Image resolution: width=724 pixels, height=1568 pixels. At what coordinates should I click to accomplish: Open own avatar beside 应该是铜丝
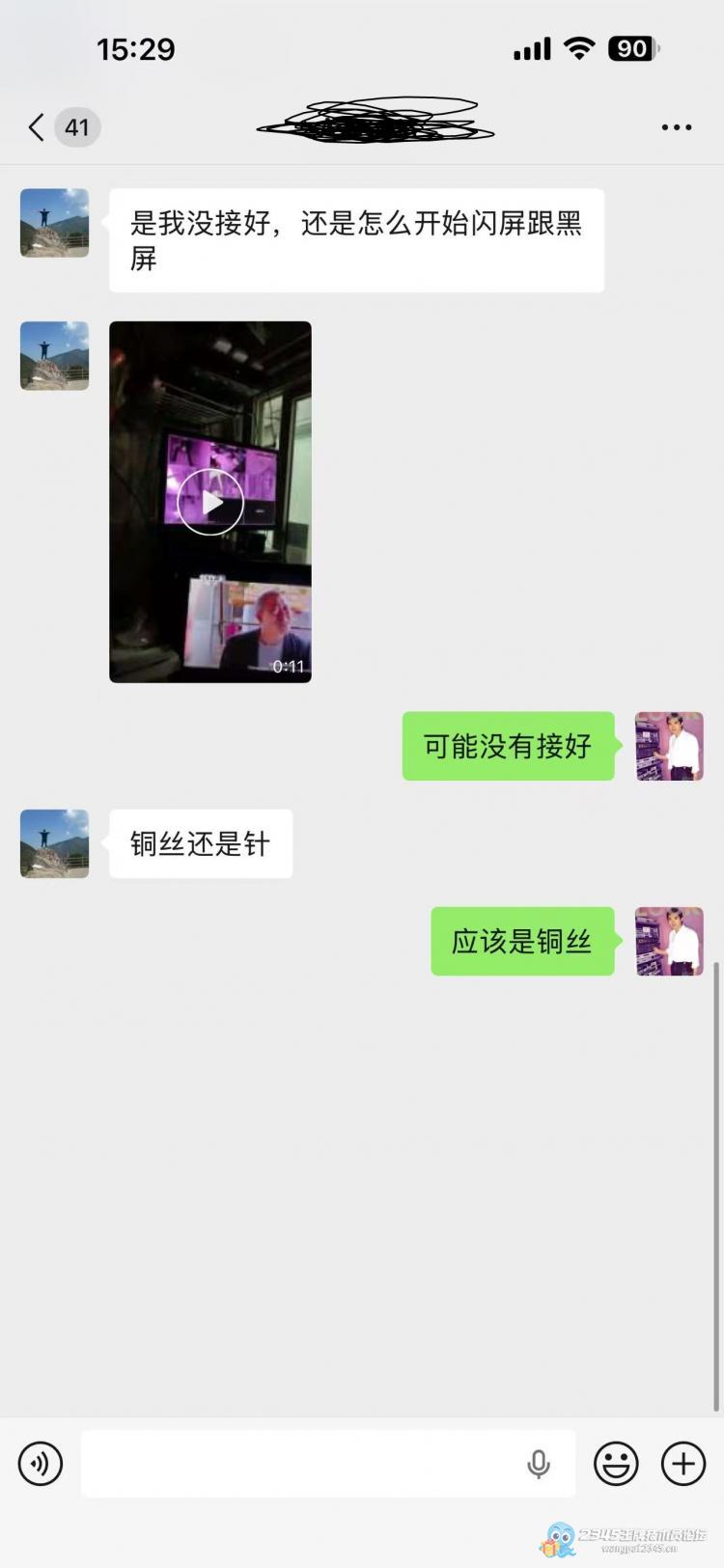point(669,941)
